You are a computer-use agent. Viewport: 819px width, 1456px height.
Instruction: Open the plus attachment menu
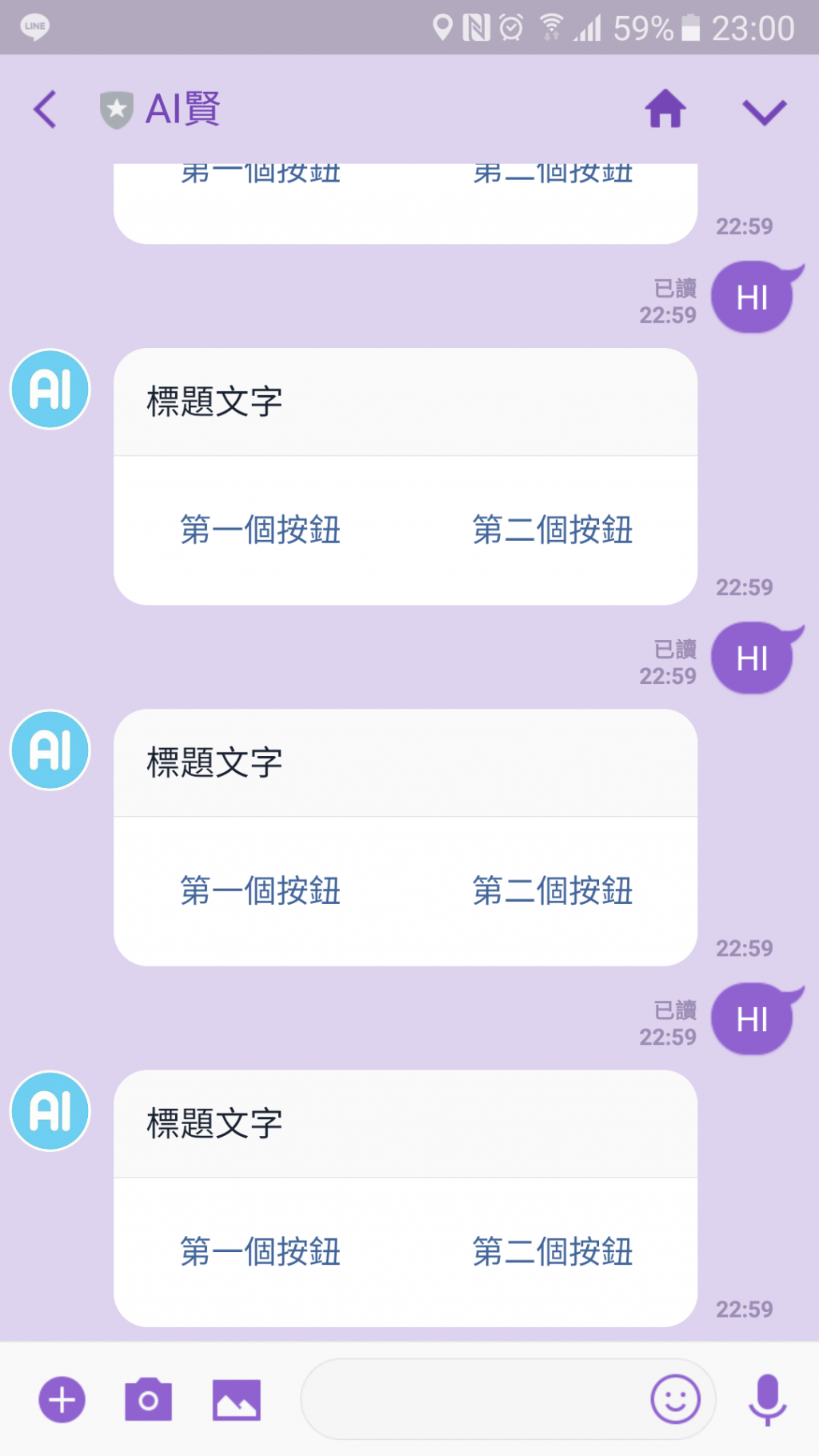point(62,1400)
